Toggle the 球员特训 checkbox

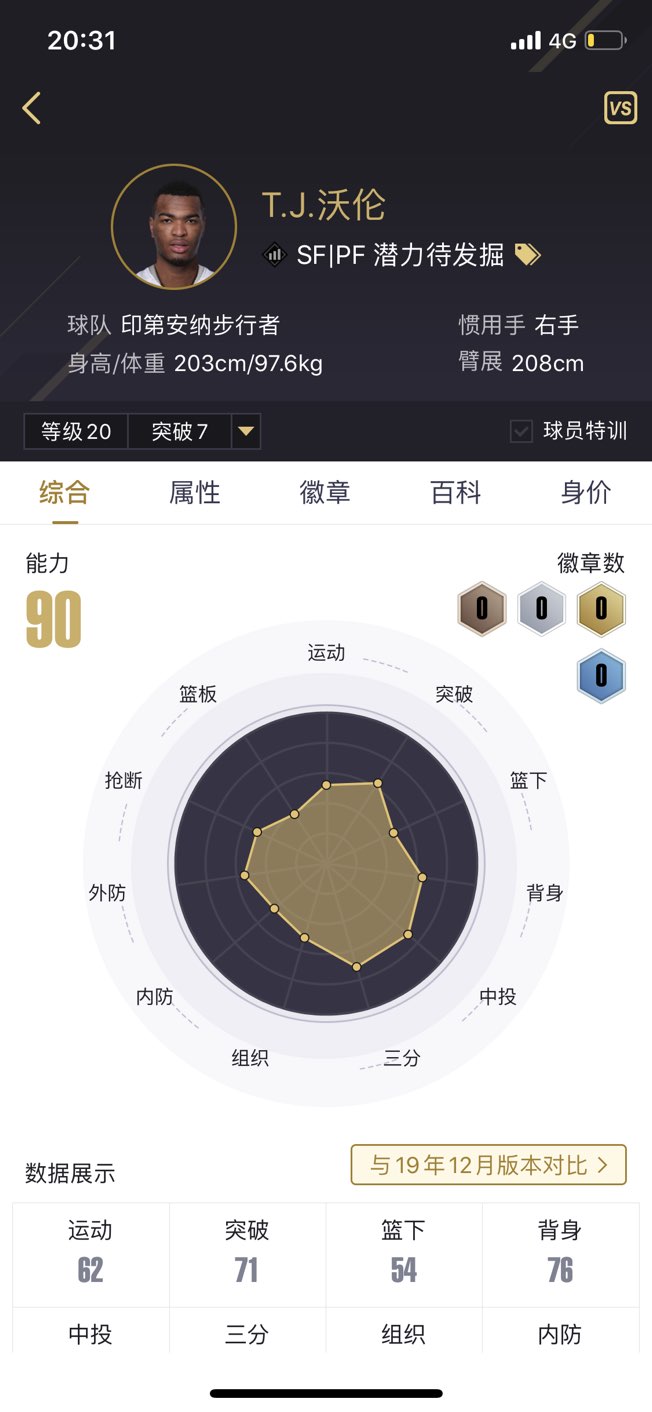coord(521,431)
